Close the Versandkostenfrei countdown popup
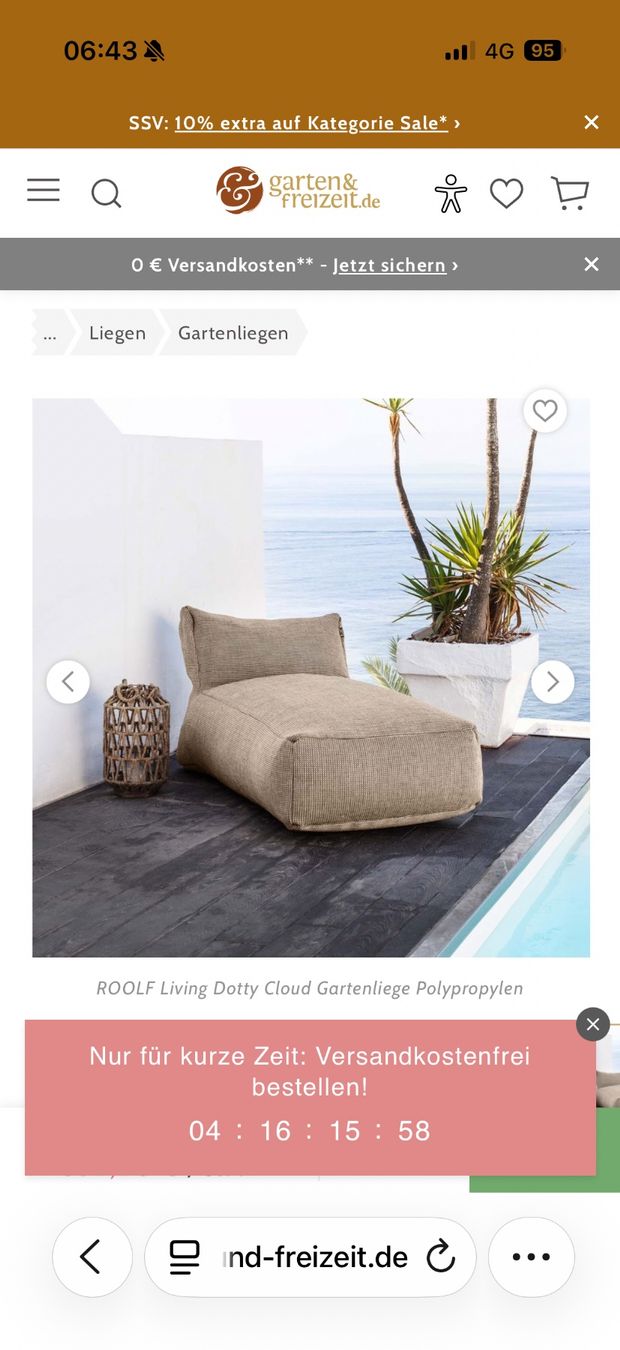This screenshot has height=1350, width=620. tap(593, 1024)
